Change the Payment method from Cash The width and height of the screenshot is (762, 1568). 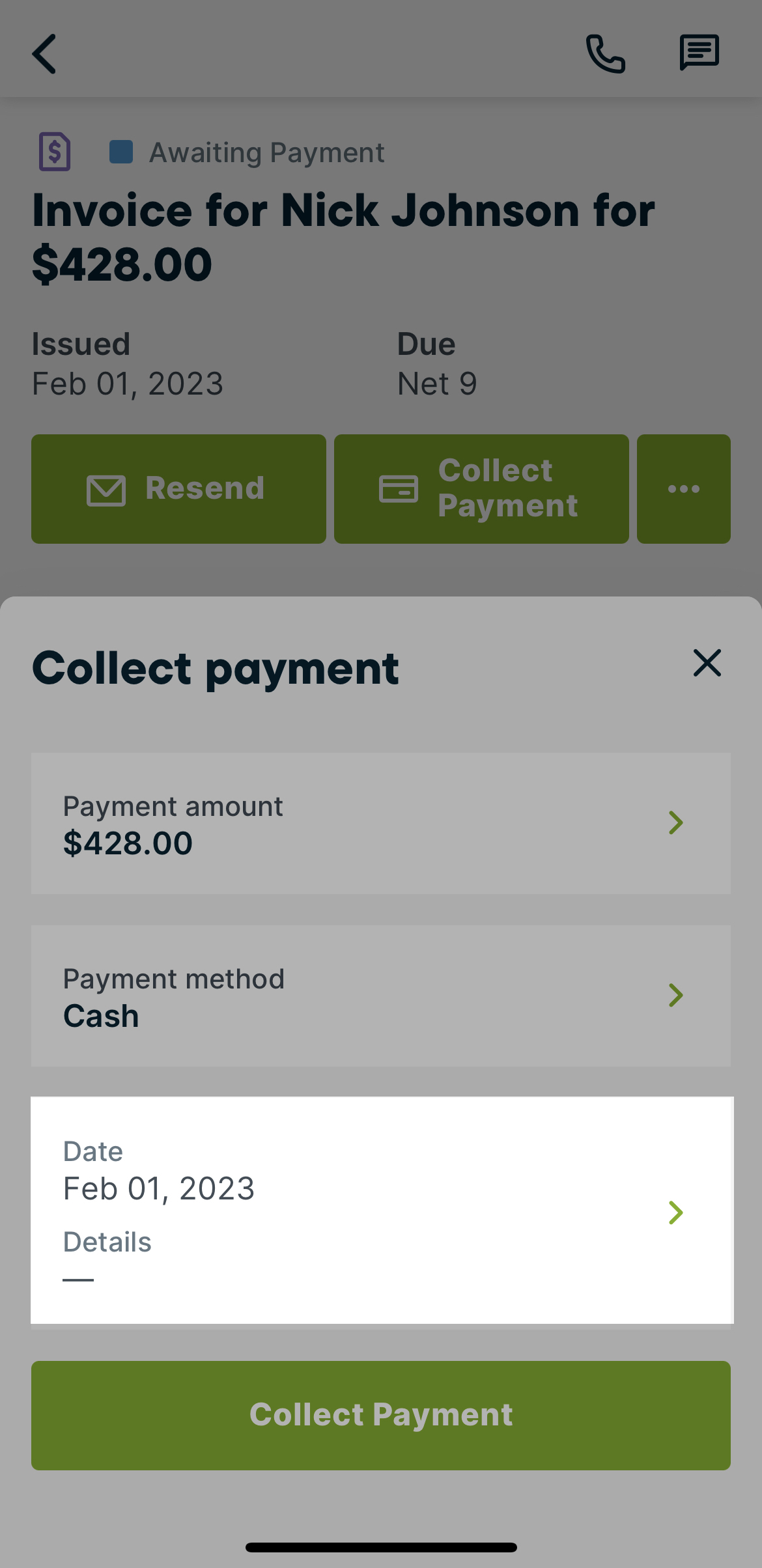tap(381, 996)
